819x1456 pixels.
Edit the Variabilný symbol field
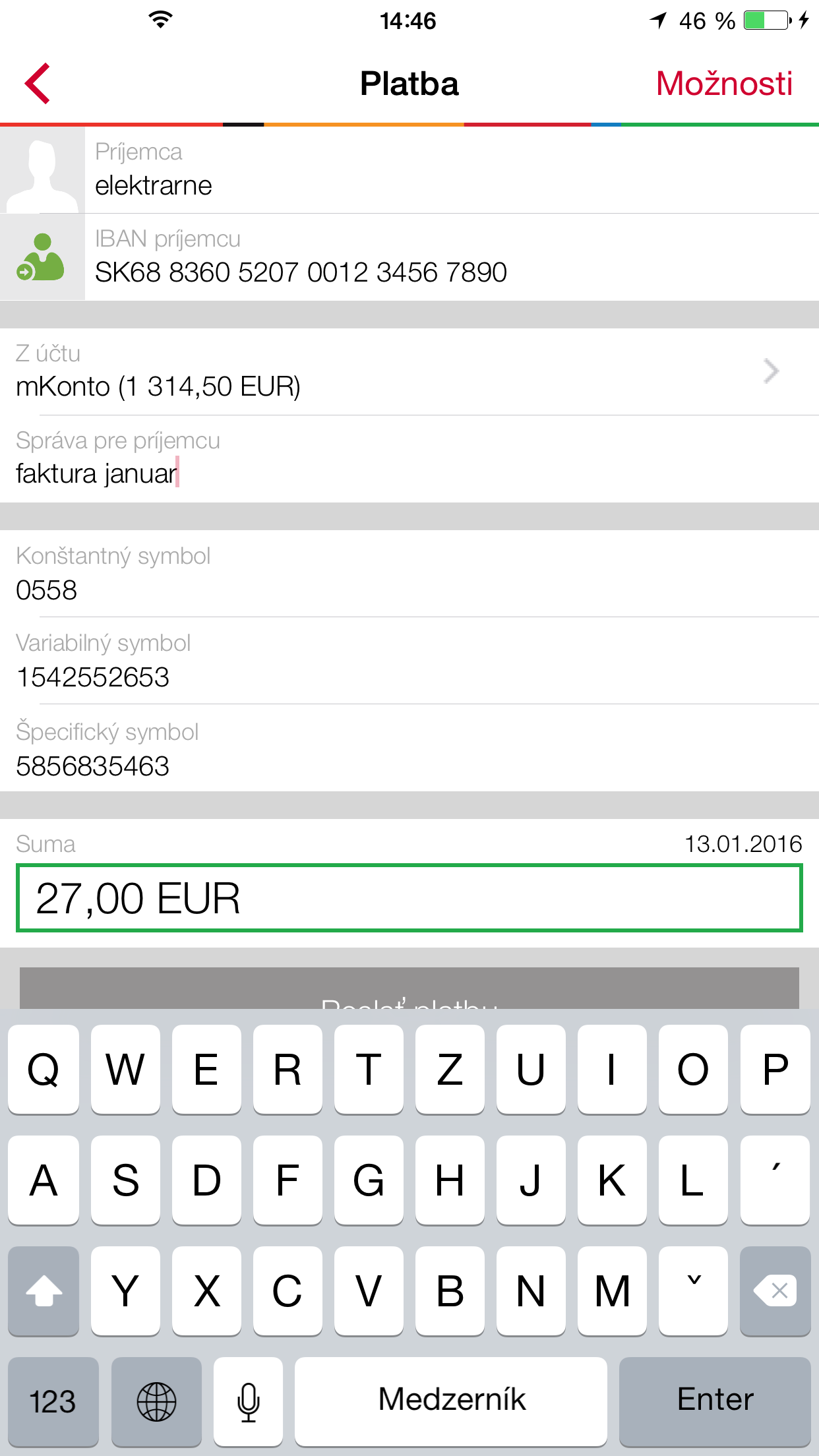(x=409, y=661)
